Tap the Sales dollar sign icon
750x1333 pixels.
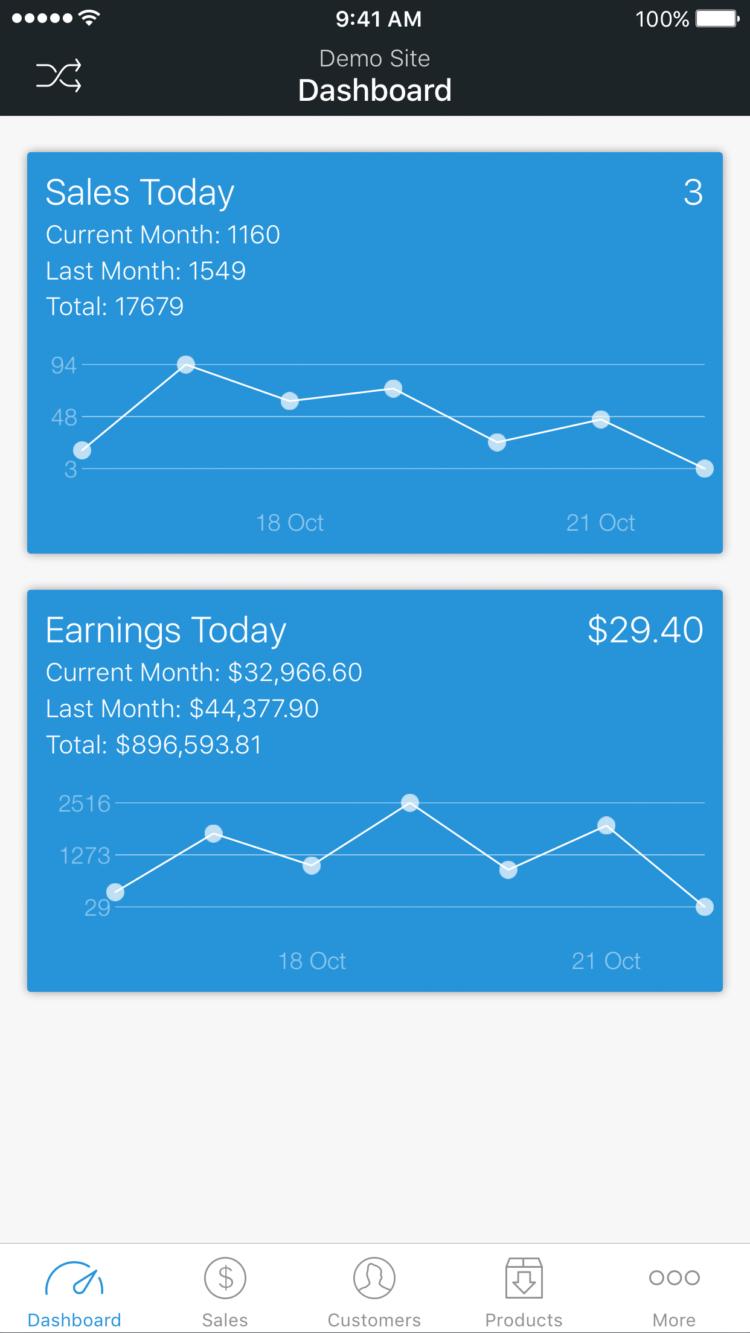click(224, 1277)
